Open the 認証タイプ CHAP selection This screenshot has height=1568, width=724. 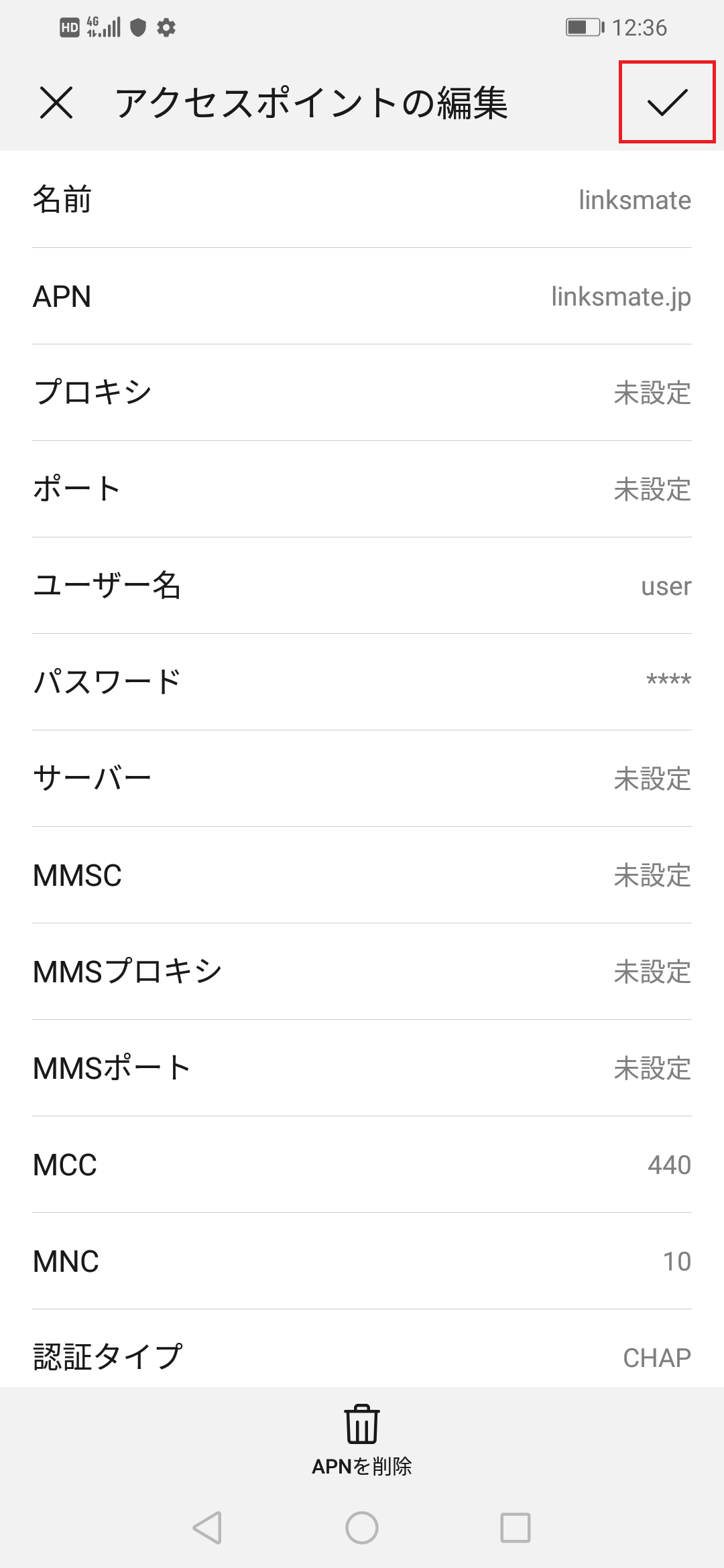(x=362, y=1357)
